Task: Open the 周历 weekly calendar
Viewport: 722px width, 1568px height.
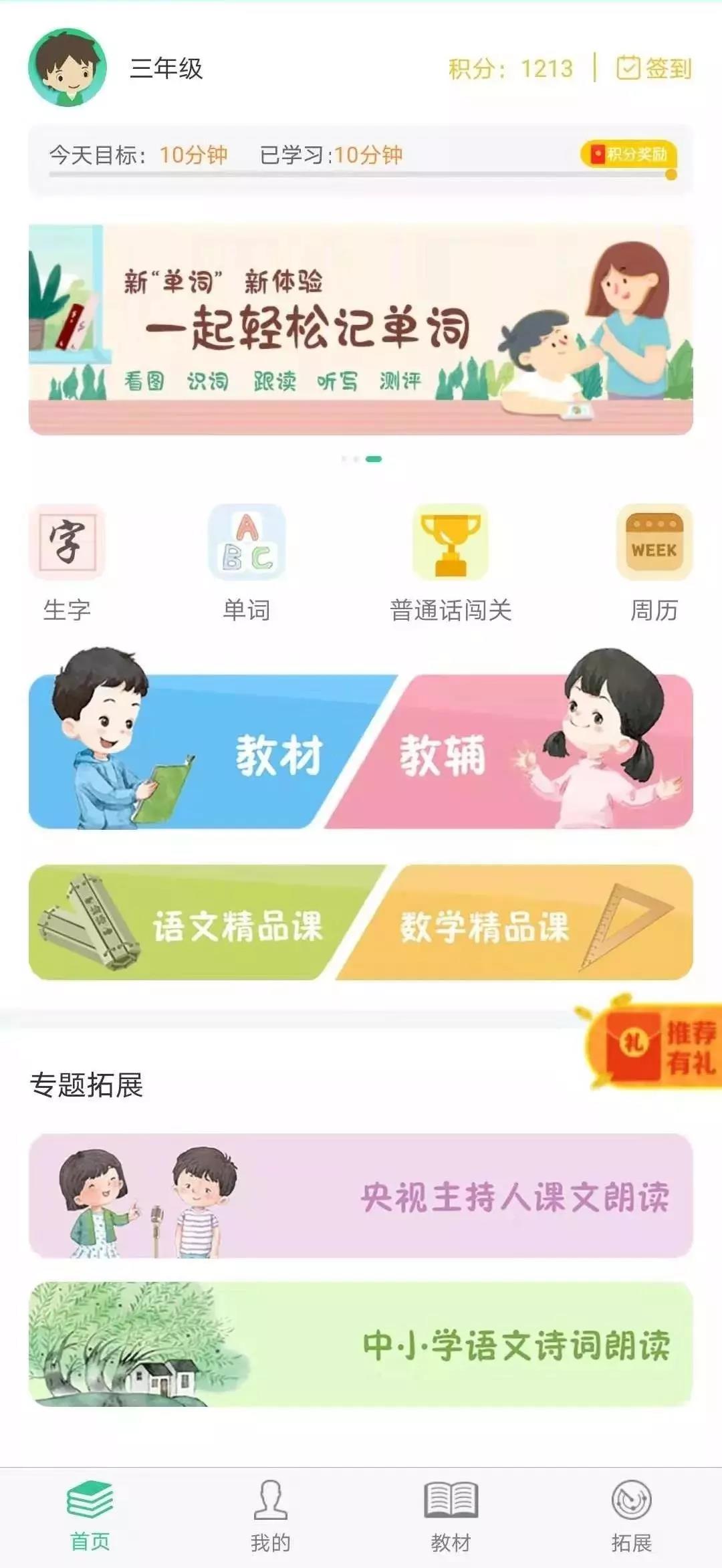Action: [x=654, y=563]
